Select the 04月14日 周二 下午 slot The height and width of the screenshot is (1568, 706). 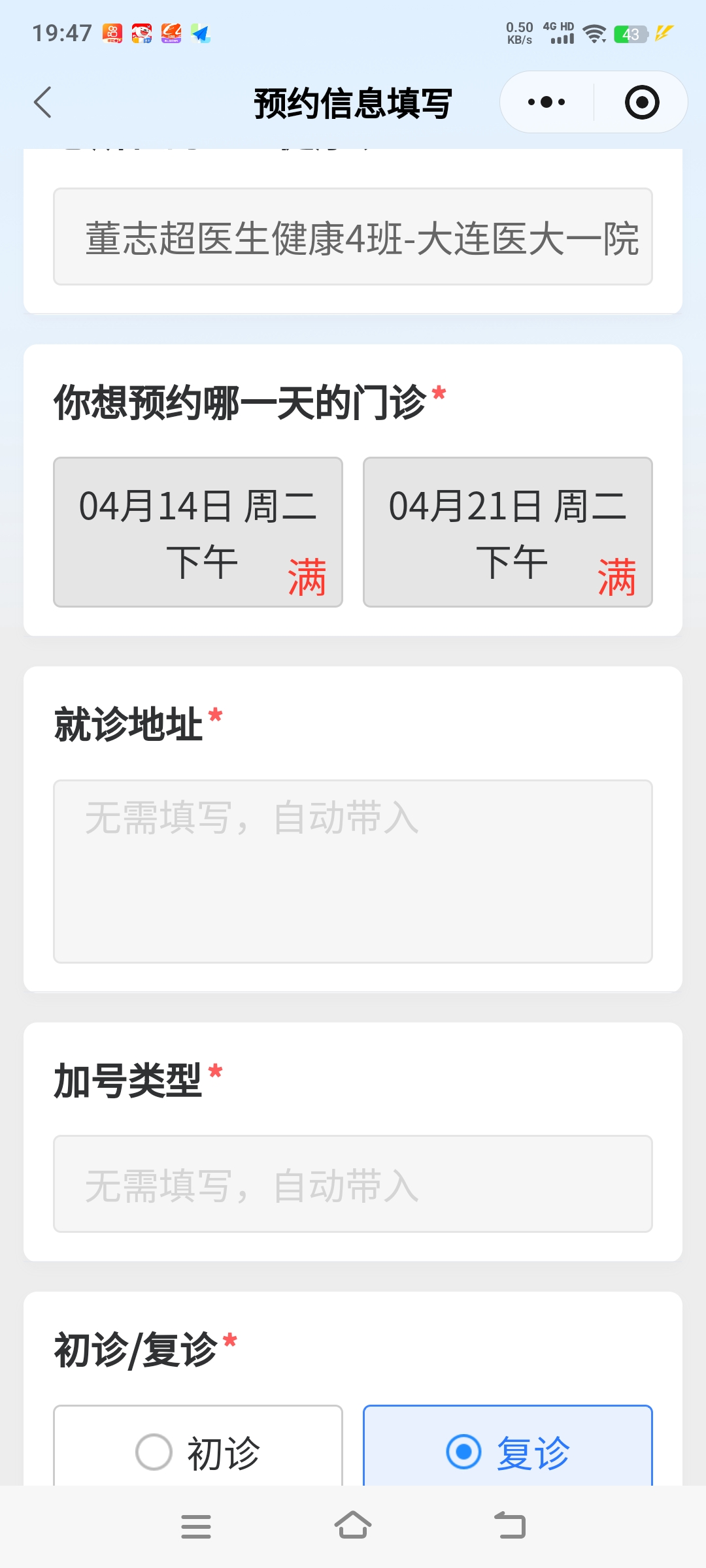pos(198,532)
